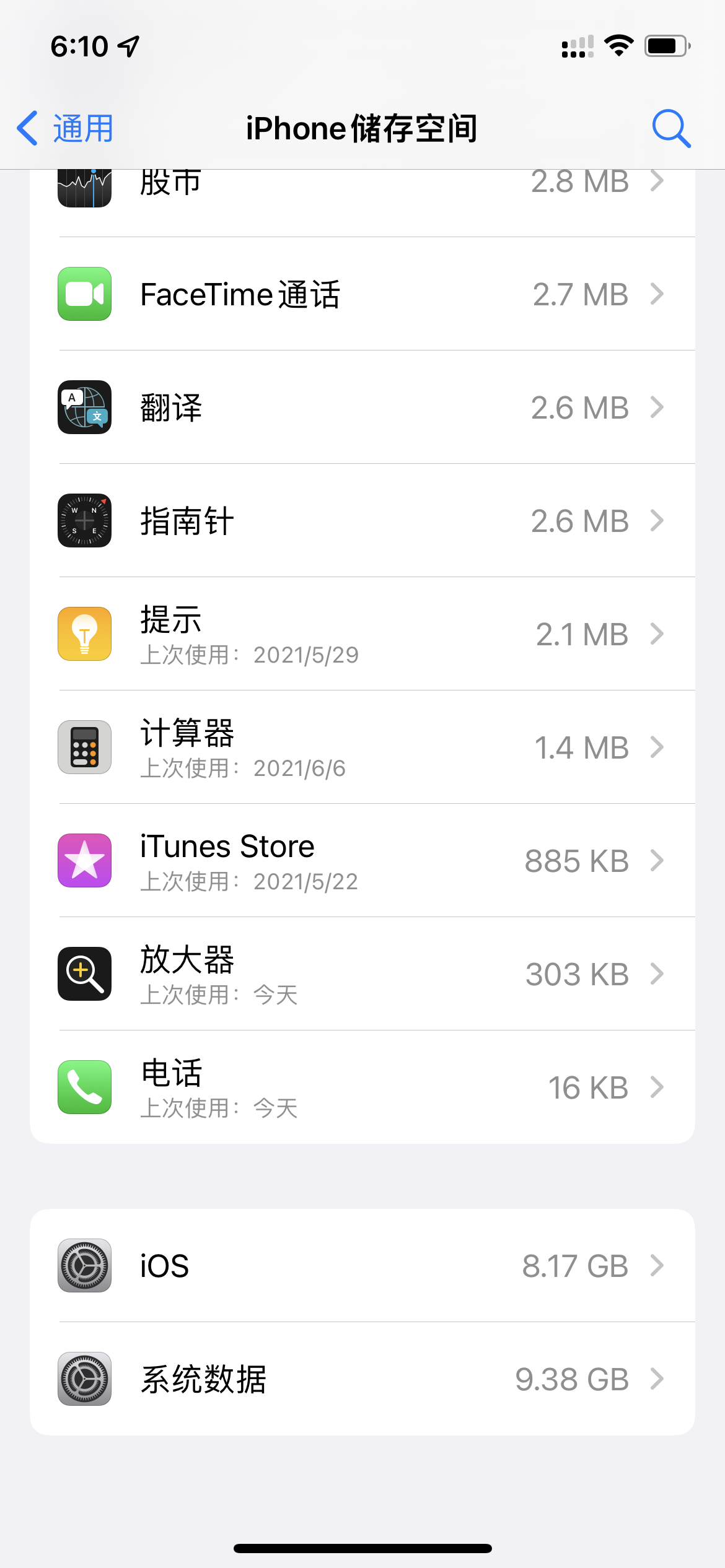
Task: Open the storage search magnifier
Action: [x=671, y=129]
